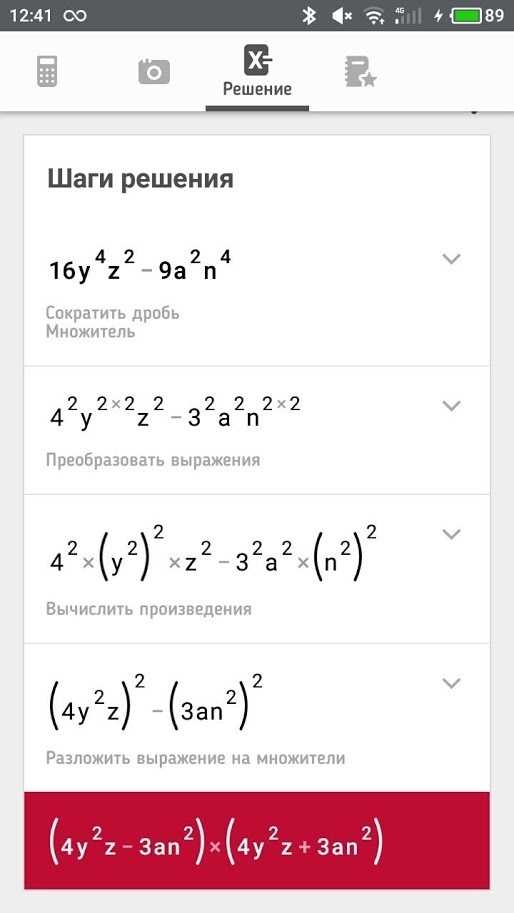The image size is (514, 913).
Task: Switch to the calculator tab
Action: (x=47, y=72)
